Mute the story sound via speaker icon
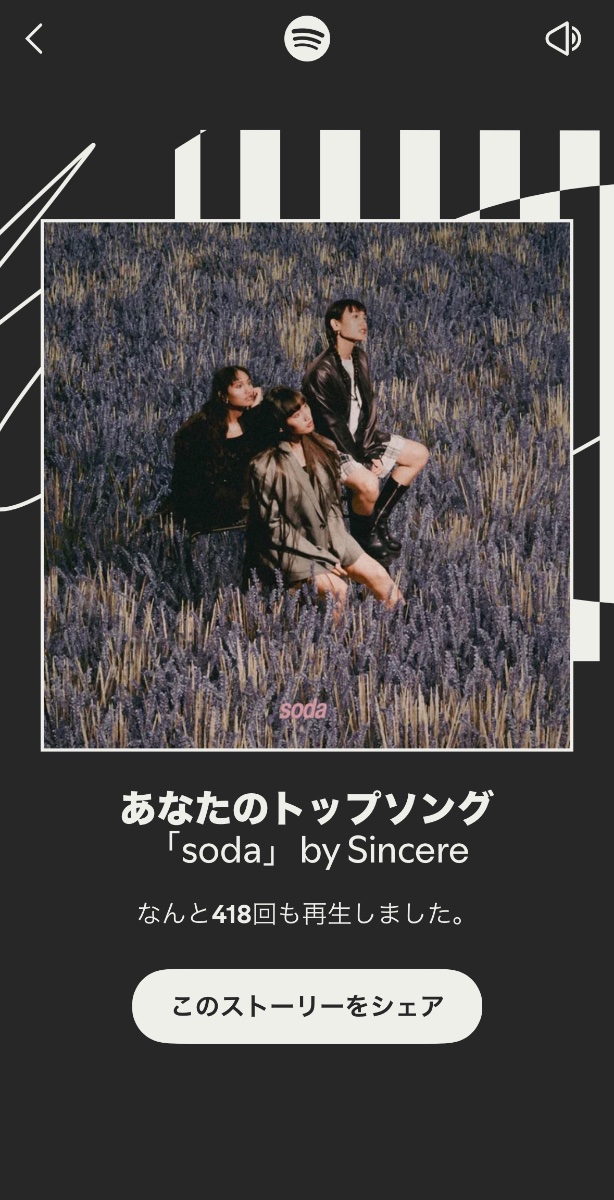The width and height of the screenshot is (614, 1200). point(563,39)
